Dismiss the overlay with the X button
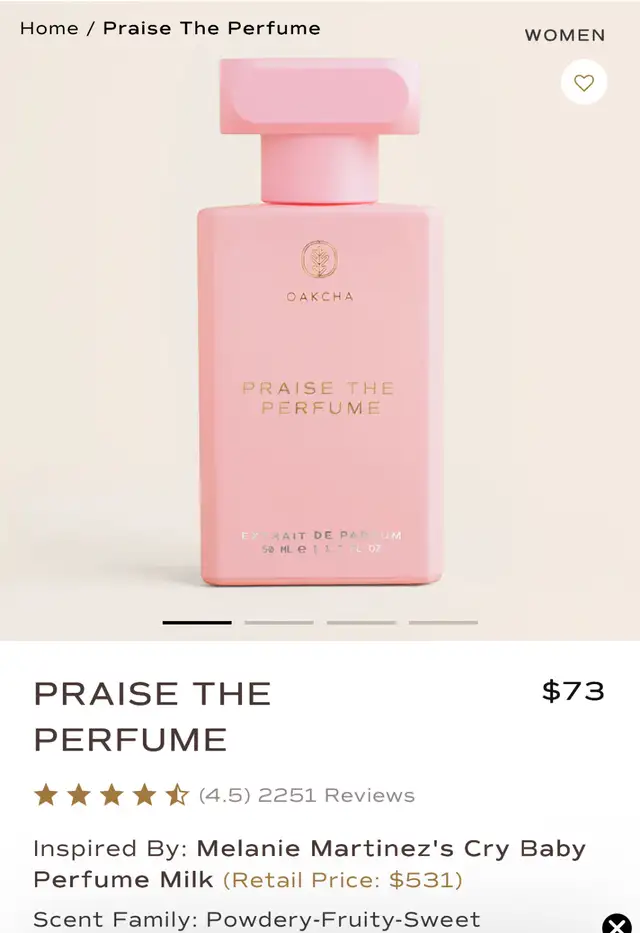 click(618, 922)
